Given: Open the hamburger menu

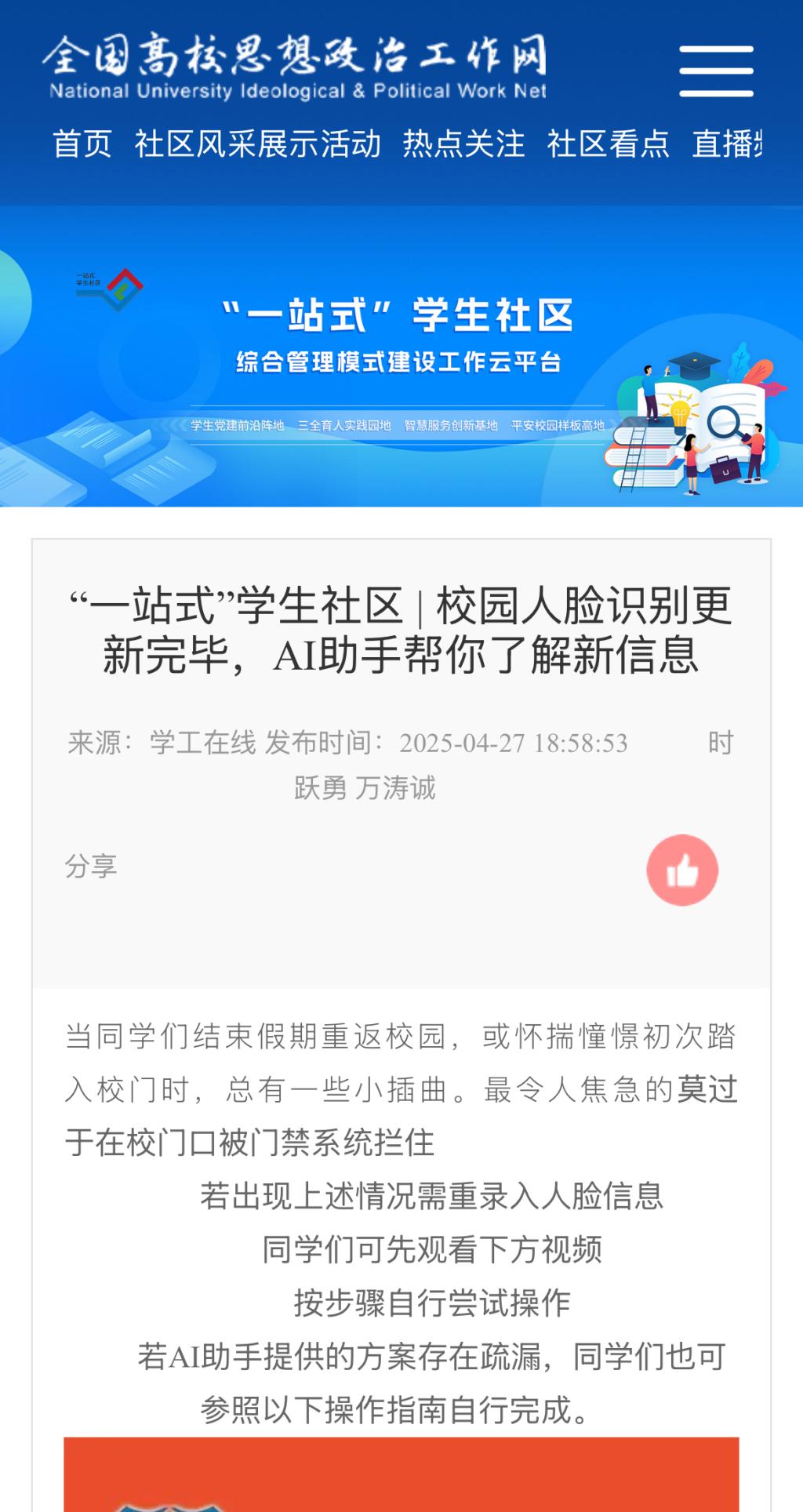Looking at the screenshot, I should (715, 71).
